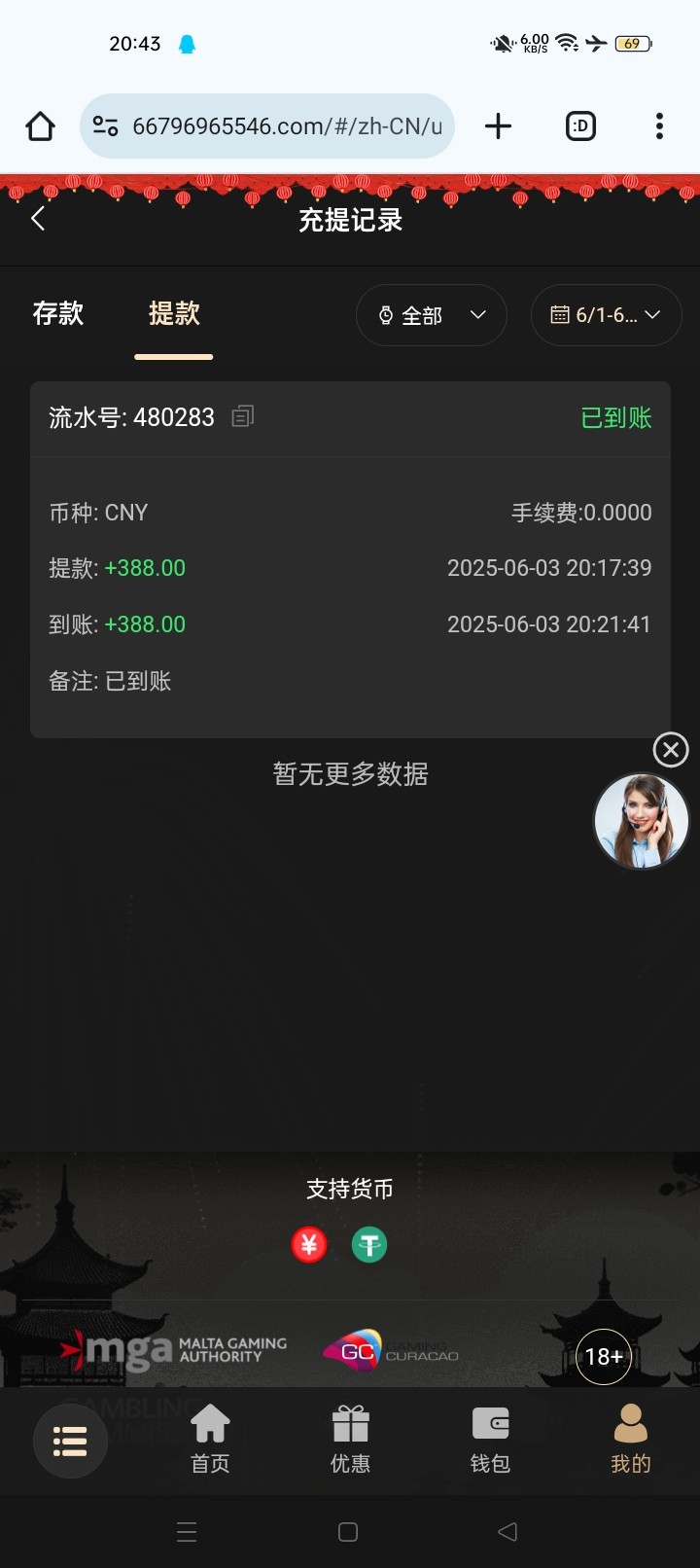
Task: Edit the URL in the address bar
Action: pos(286,126)
